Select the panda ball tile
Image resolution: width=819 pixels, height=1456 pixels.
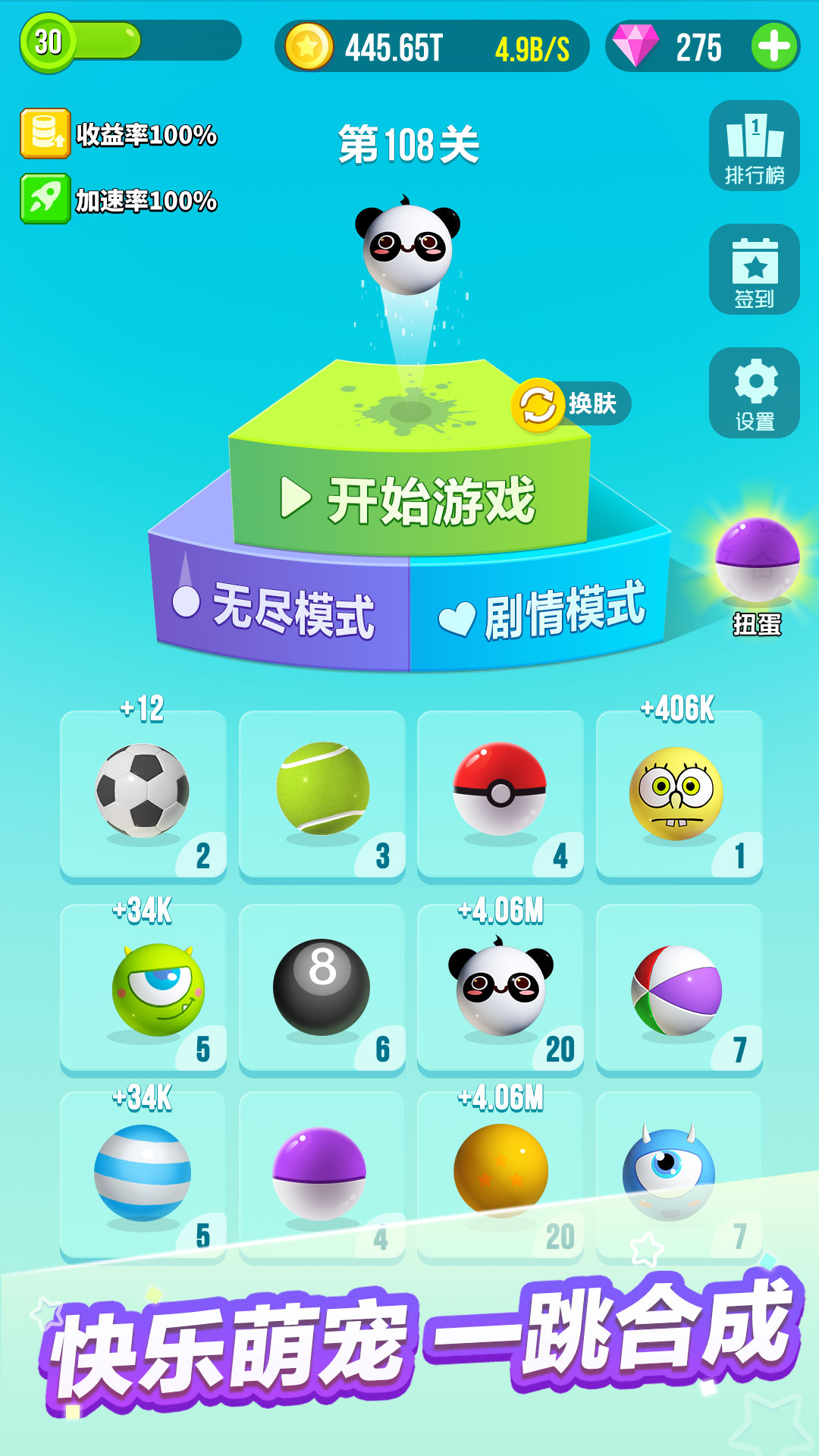tap(500, 988)
